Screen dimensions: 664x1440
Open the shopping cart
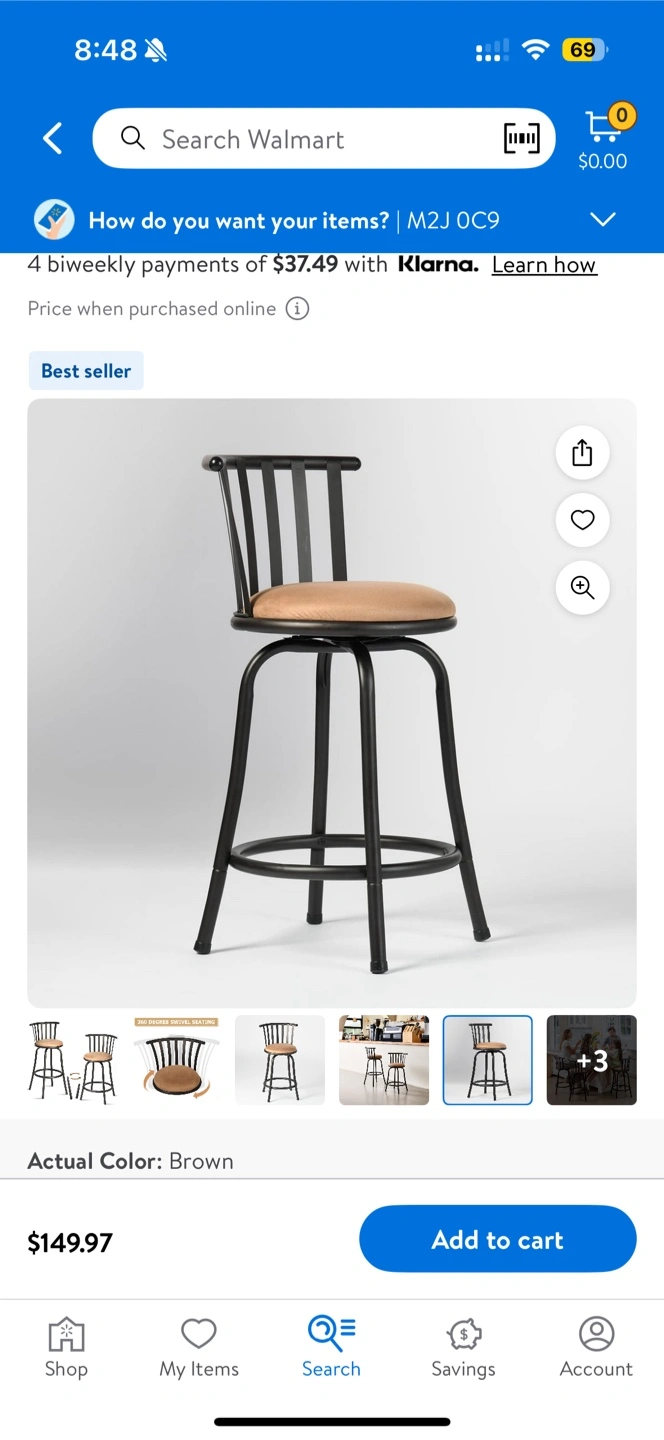pos(602,139)
